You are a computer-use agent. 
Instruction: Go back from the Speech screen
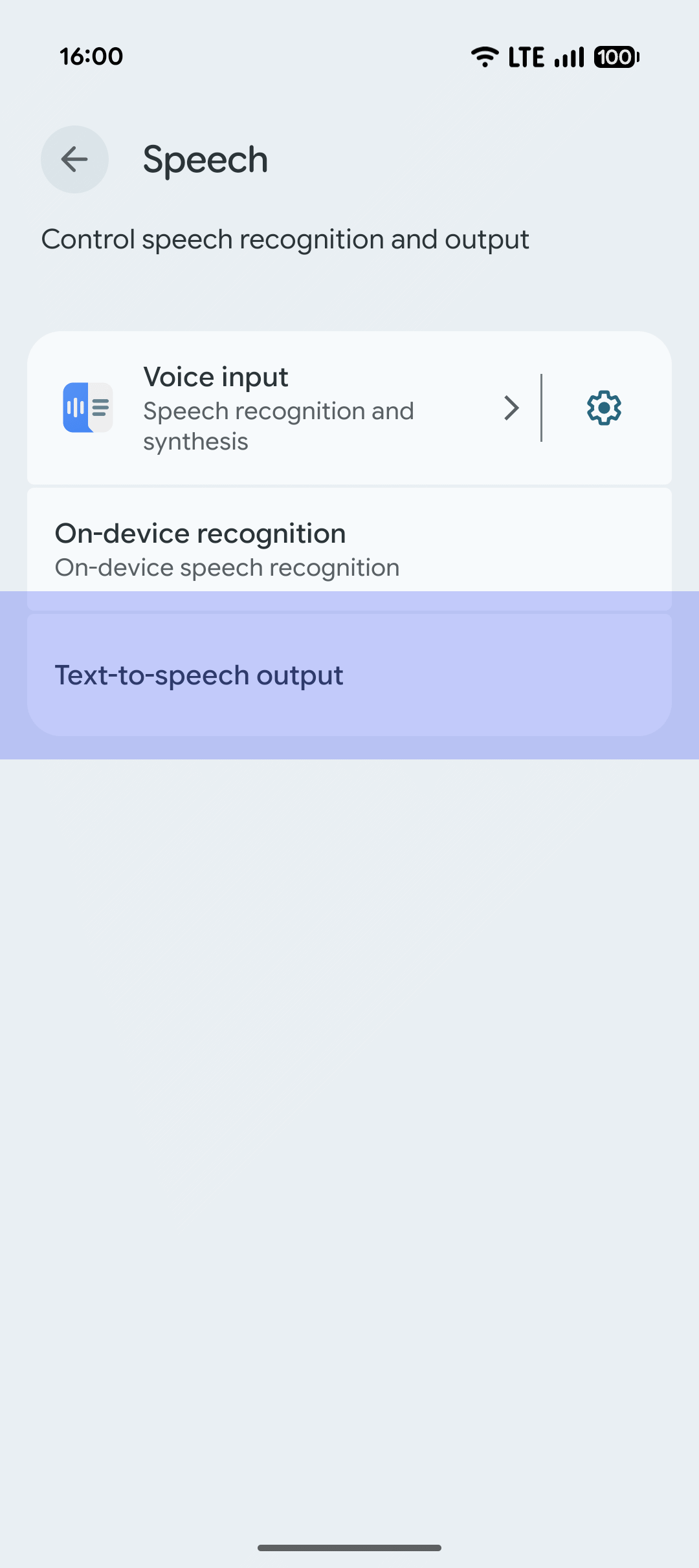(x=74, y=159)
